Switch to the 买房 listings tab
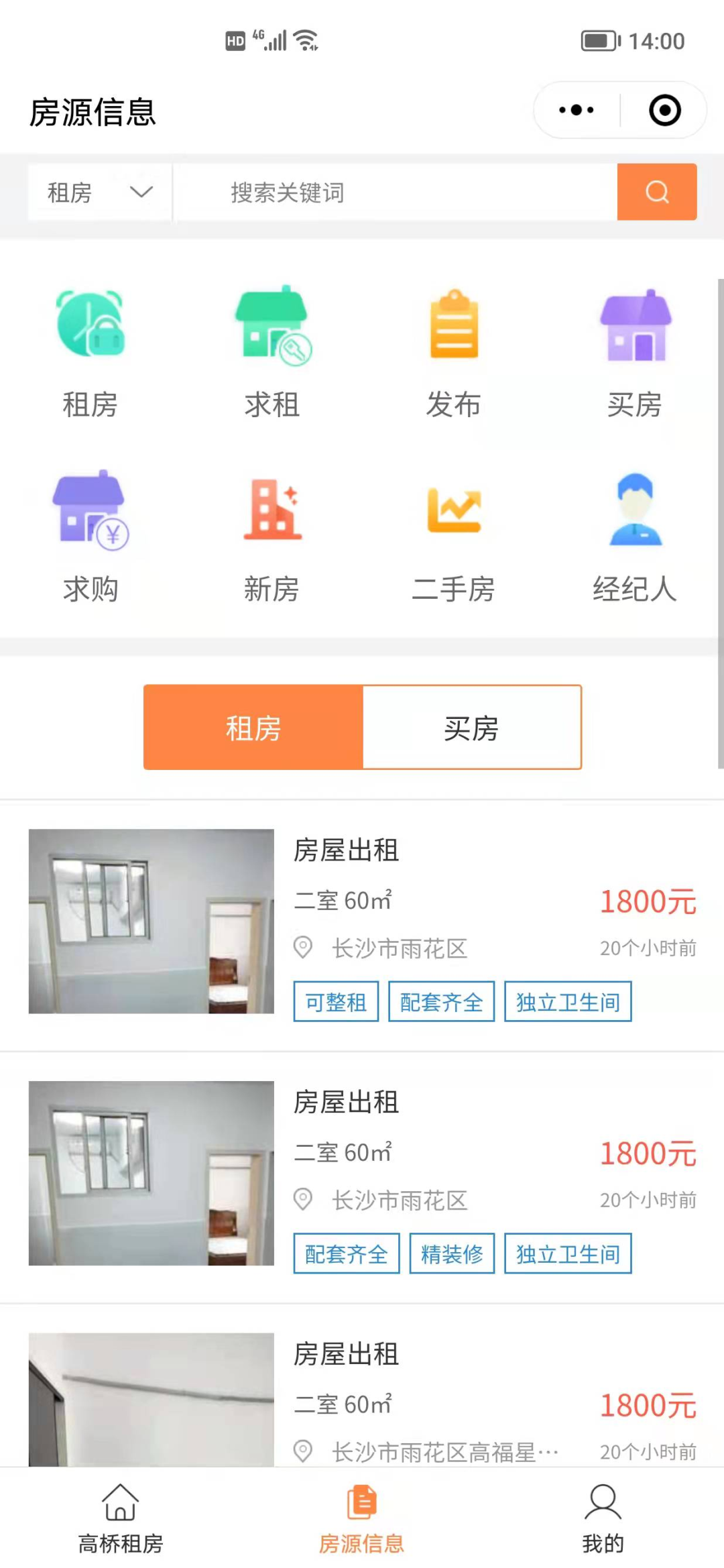The height and width of the screenshot is (1568, 724). (x=471, y=727)
